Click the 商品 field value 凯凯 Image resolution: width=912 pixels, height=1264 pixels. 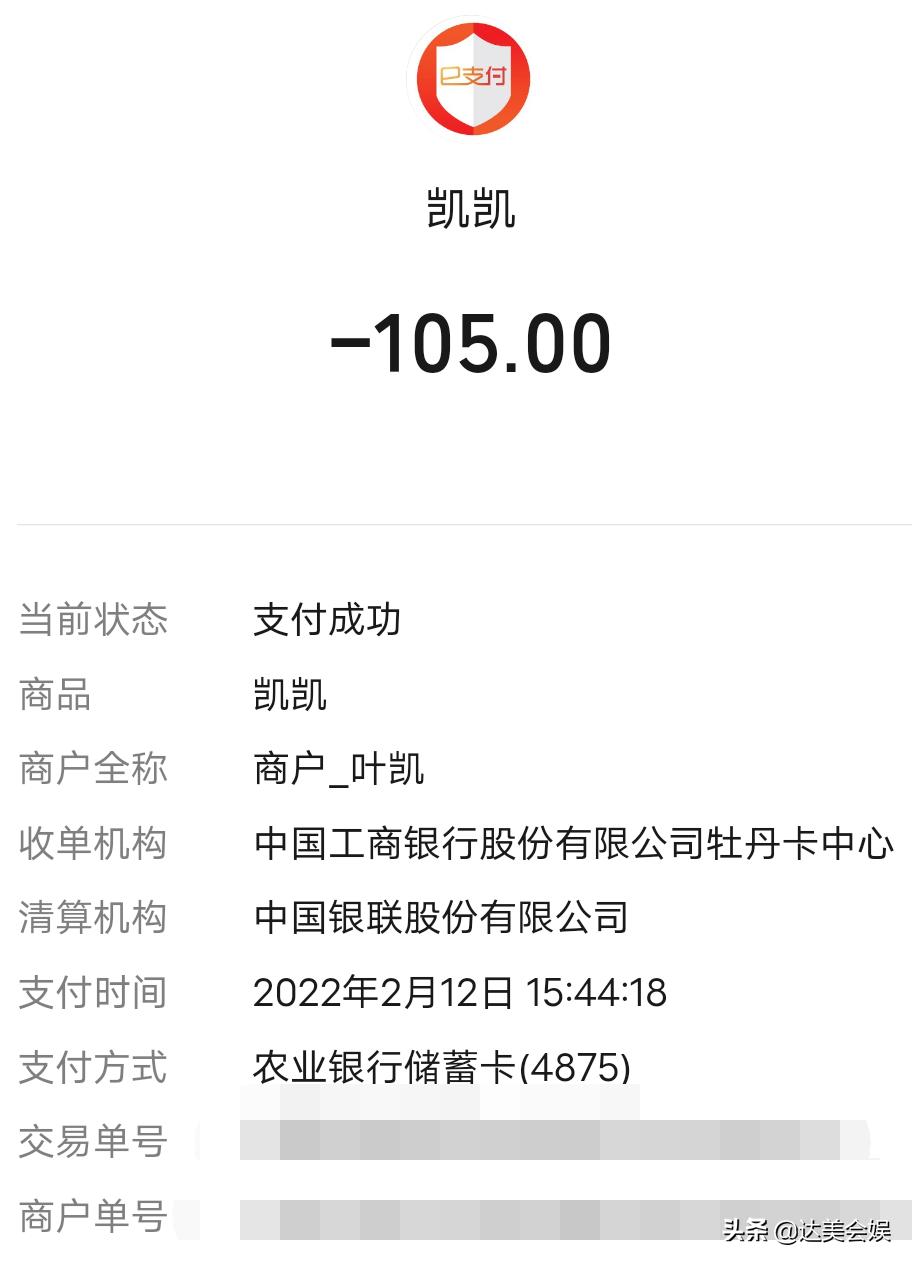click(x=290, y=695)
